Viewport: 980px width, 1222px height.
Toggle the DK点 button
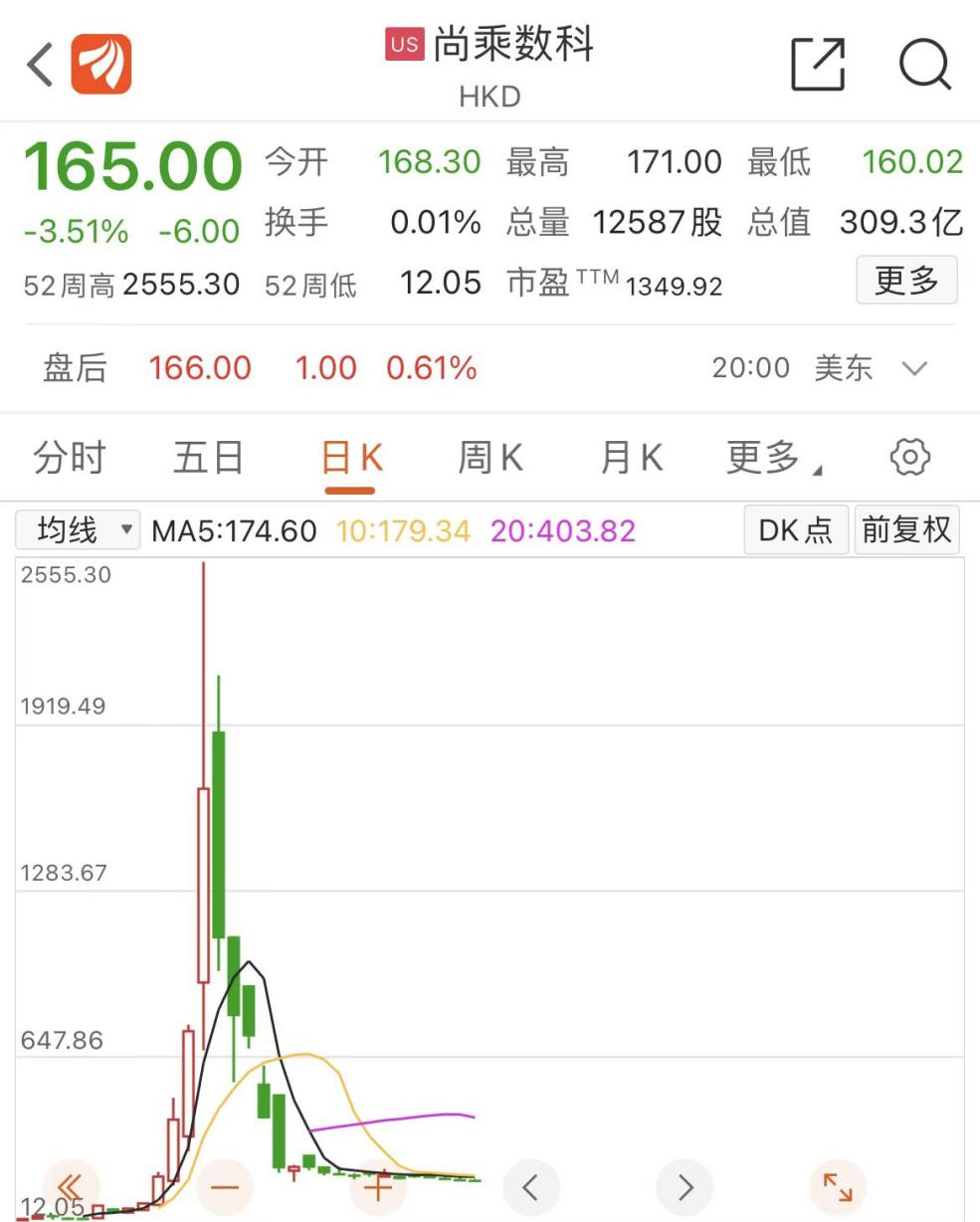coord(795,530)
